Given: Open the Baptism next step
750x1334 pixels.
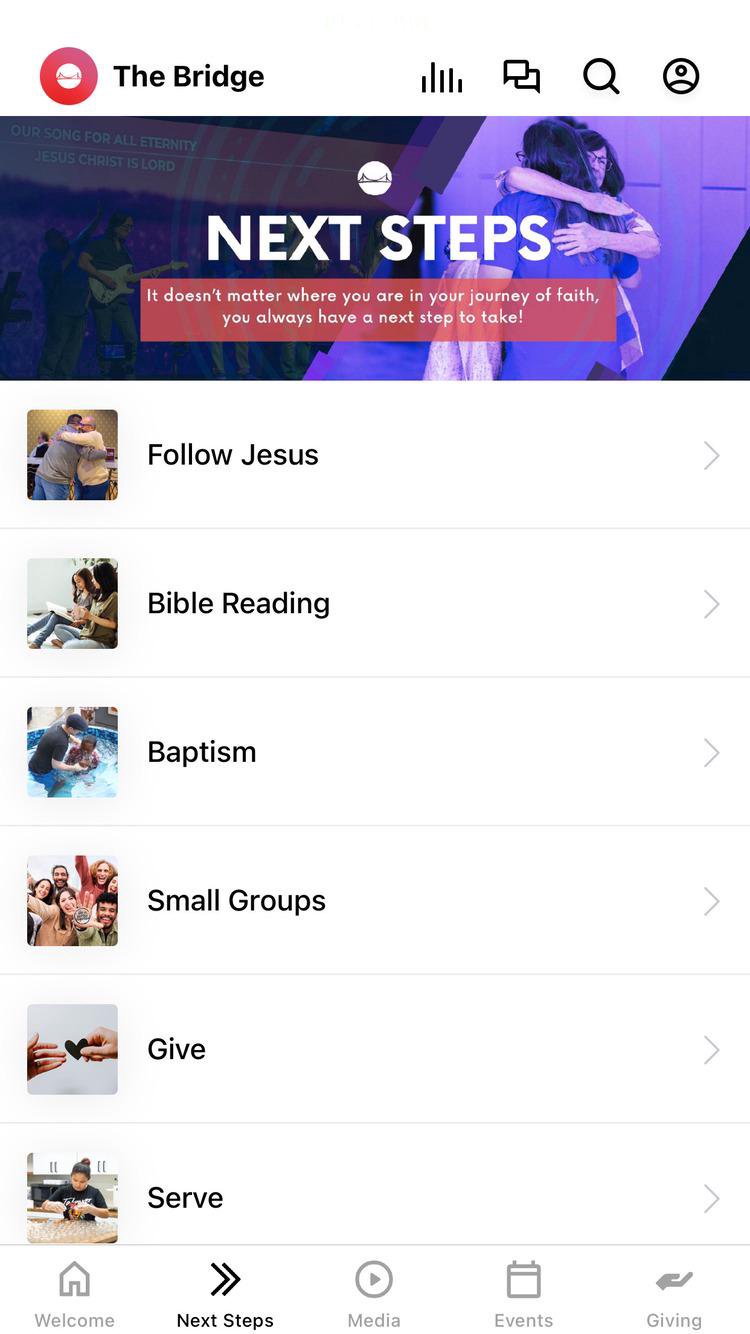Looking at the screenshot, I should coord(374,752).
